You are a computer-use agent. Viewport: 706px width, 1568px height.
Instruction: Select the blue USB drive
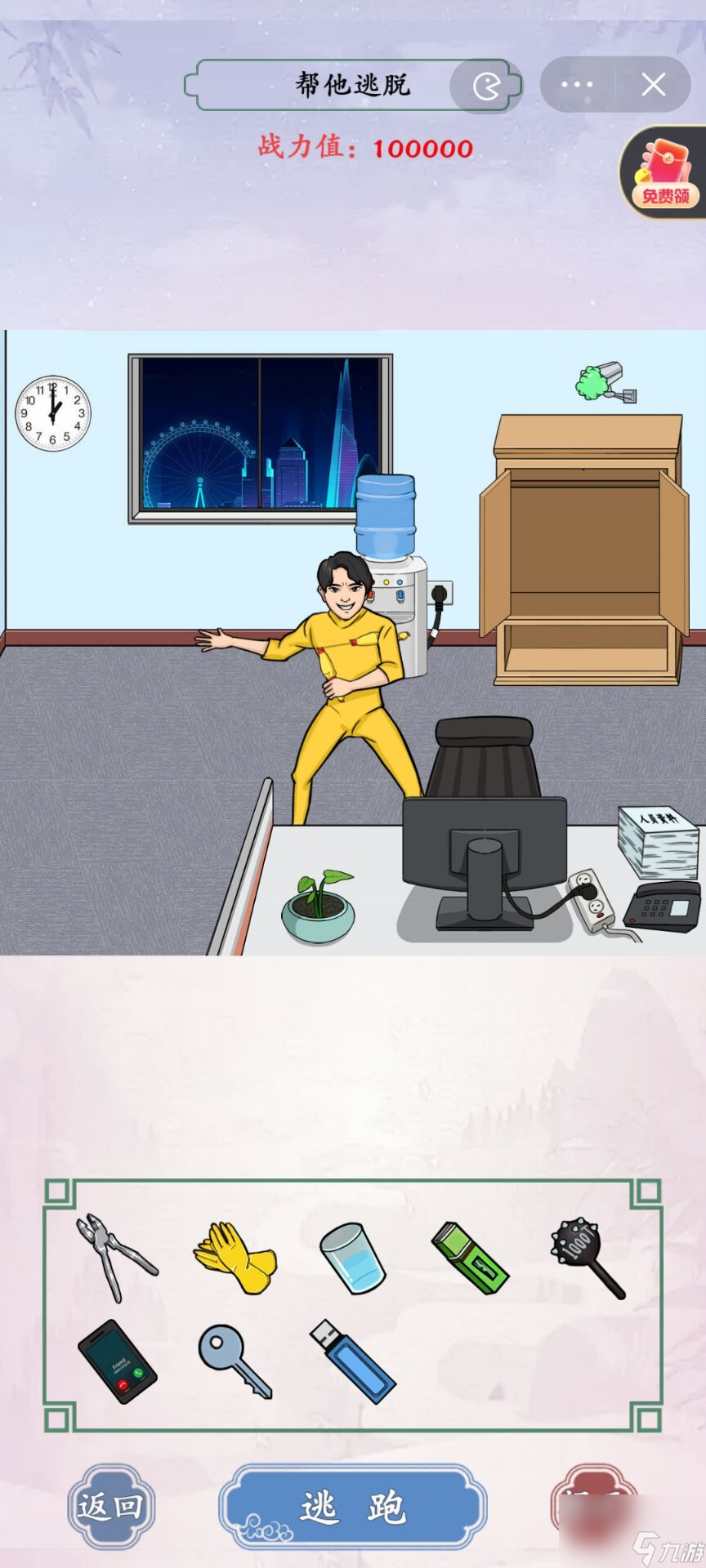(353, 1361)
